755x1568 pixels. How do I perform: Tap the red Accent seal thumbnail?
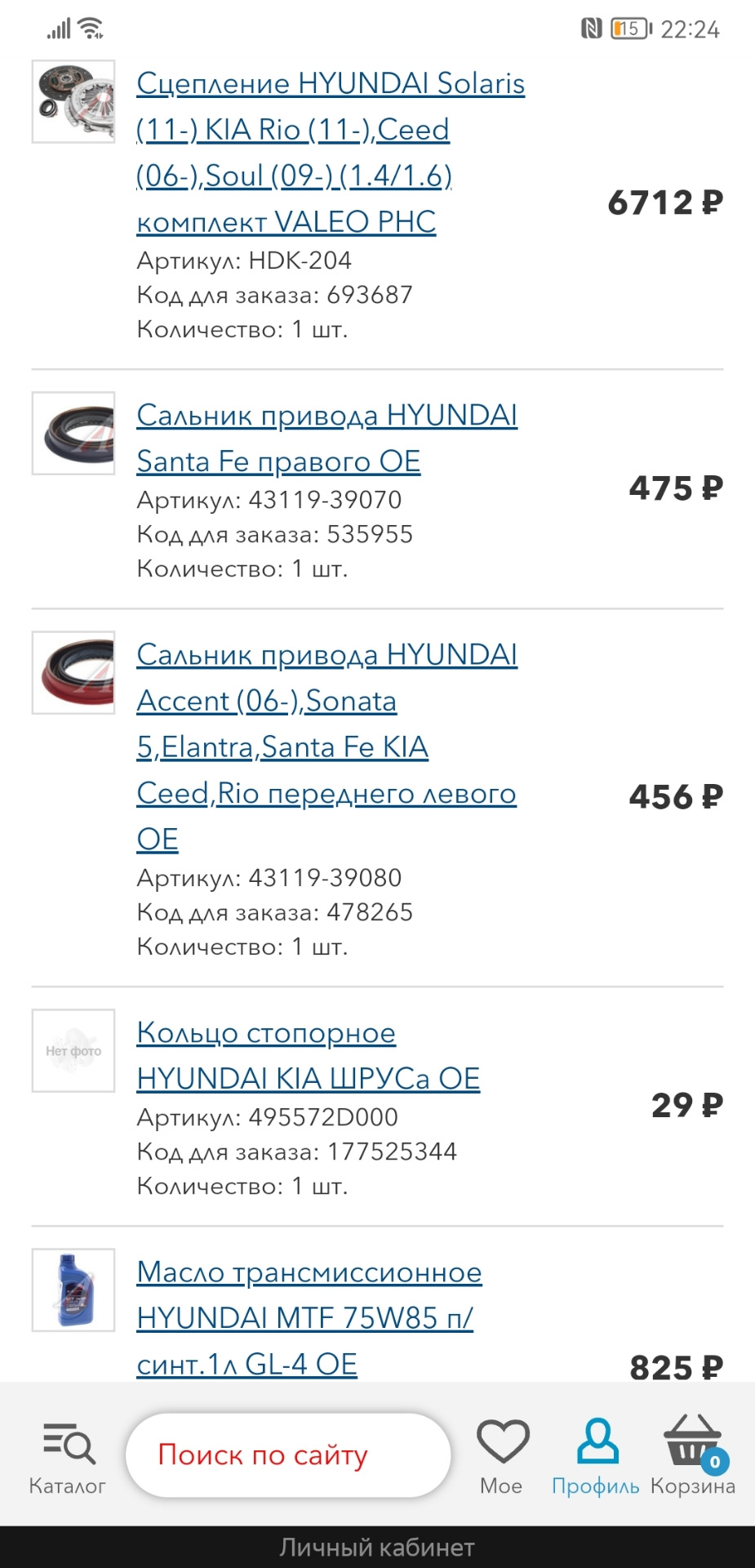click(73, 673)
